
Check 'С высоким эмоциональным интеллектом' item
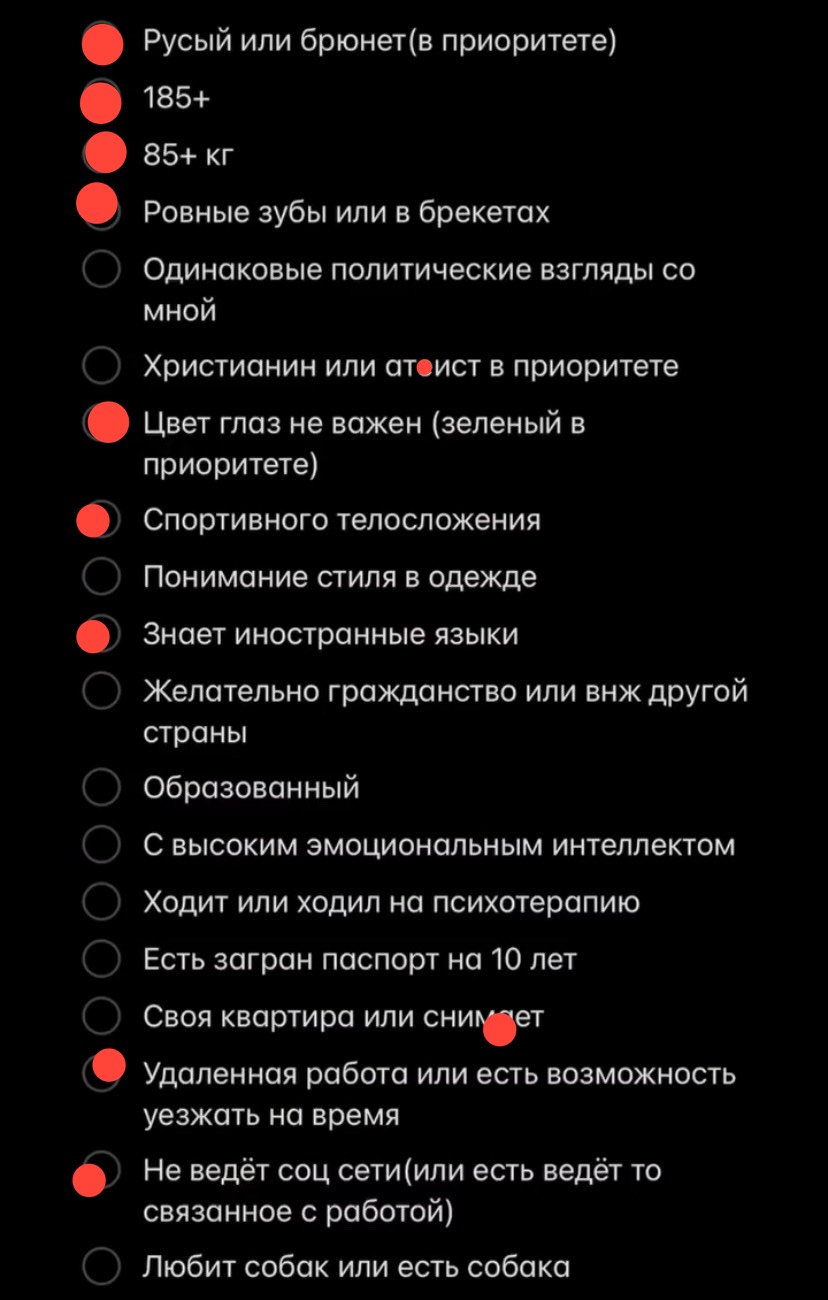click(x=101, y=845)
